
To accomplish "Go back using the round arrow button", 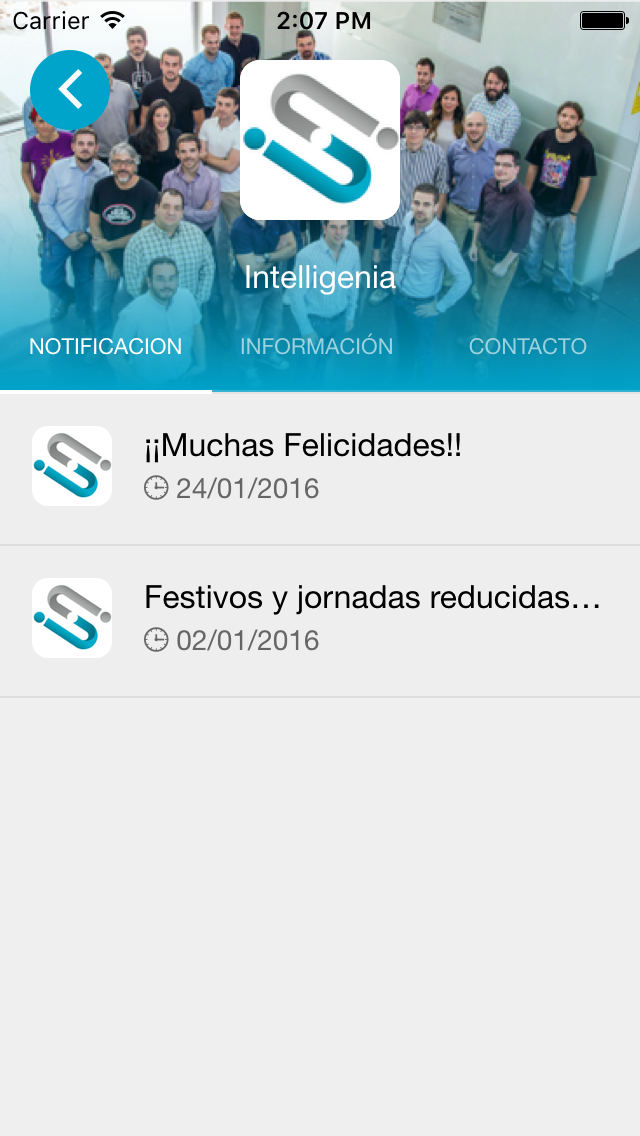I will pyautogui.click(x=70, y=90).
